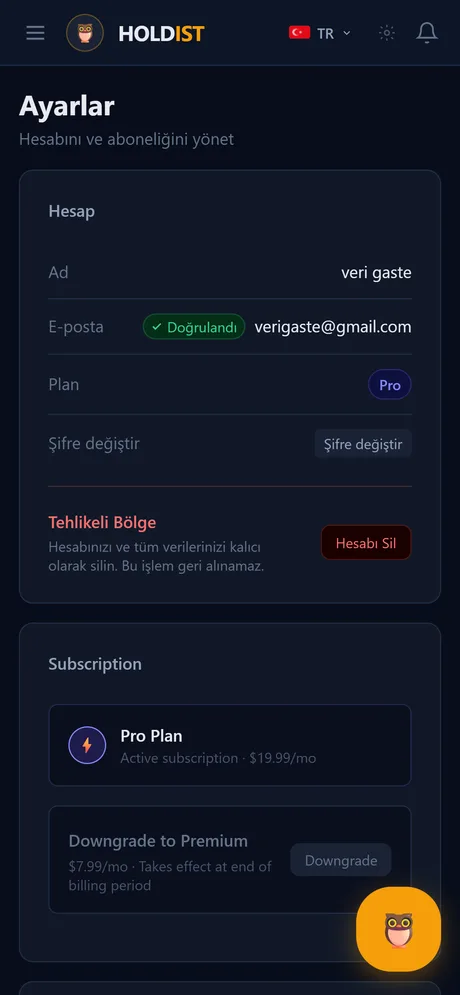Go to home via HOLDIST logo
This screenshot has width=460, height=995.
tap(136, 33)
